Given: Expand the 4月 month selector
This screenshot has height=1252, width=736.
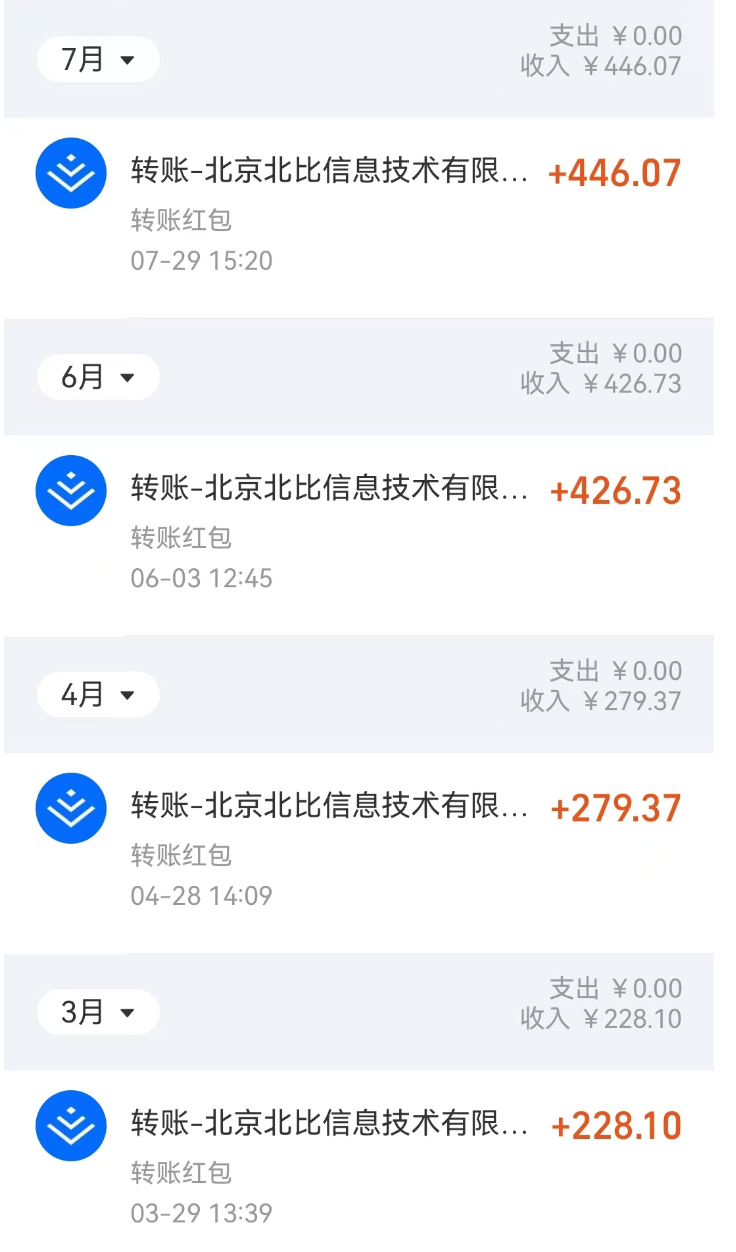Looking at the screenshot, I should (x=98, y=695).
